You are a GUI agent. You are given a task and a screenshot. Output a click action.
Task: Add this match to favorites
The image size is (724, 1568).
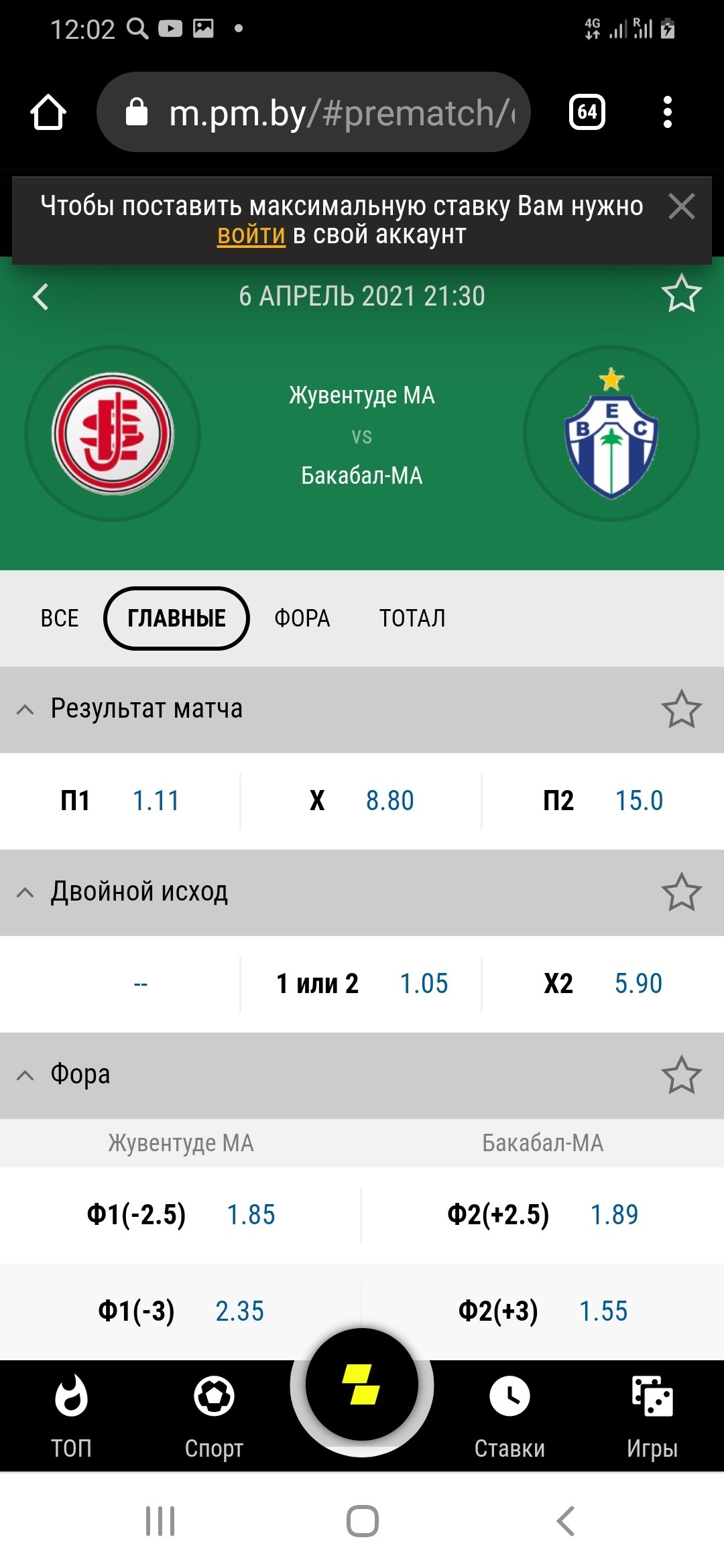(681, 294)
